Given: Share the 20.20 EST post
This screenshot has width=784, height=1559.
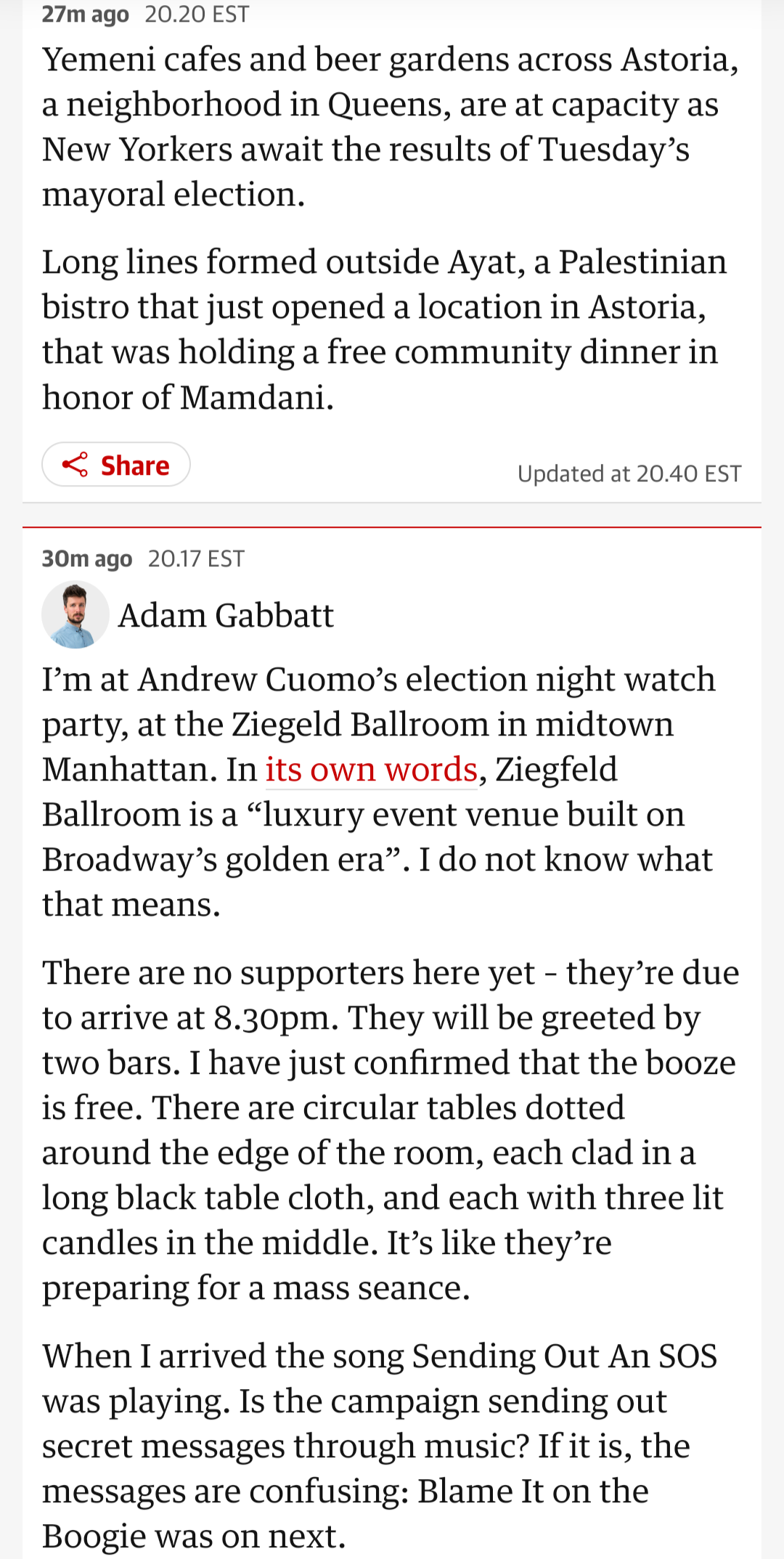Looking at the screenshot, I should (x=116, y=465).
